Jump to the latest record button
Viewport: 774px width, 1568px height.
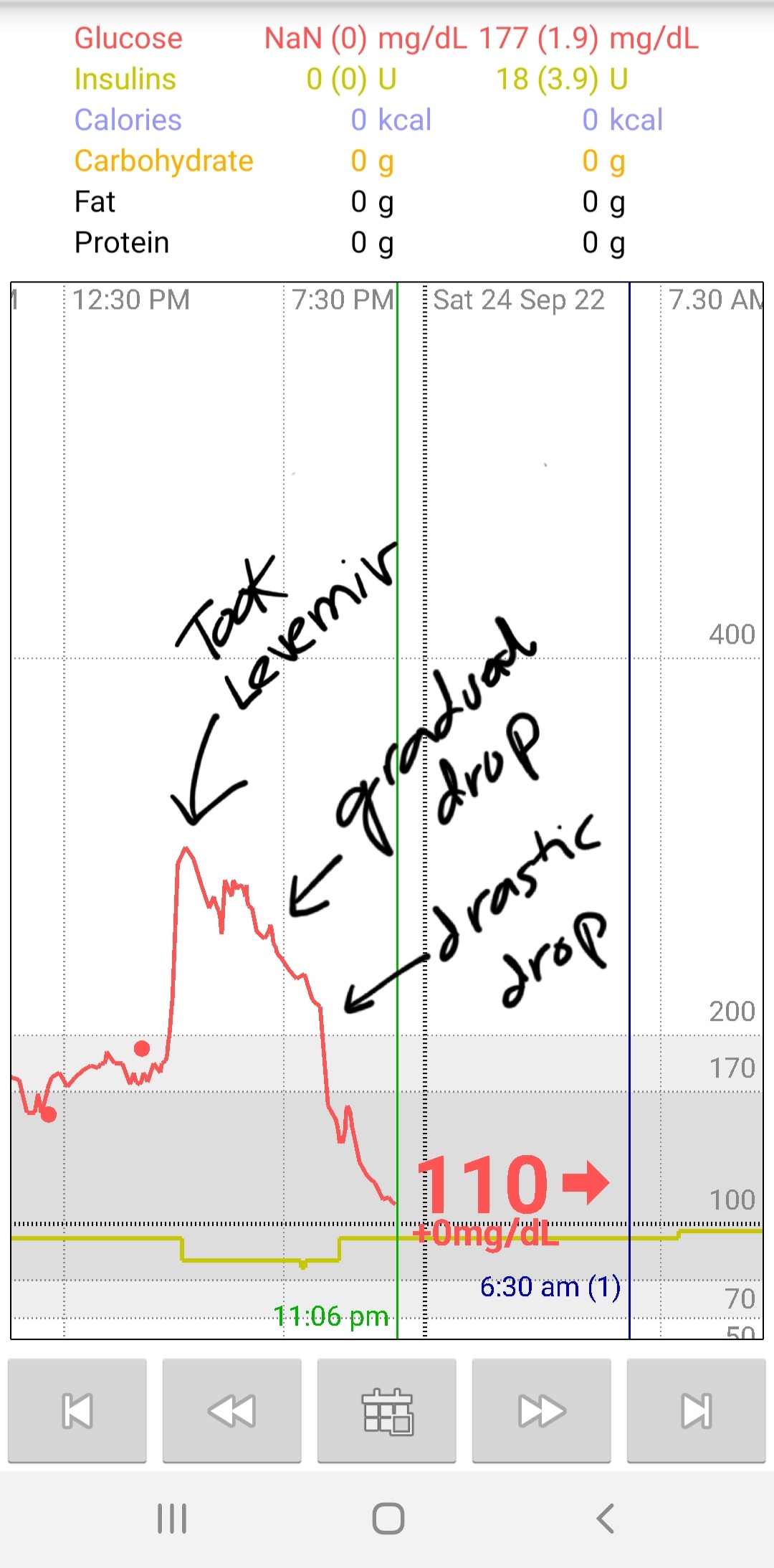tap(696, 1410)
